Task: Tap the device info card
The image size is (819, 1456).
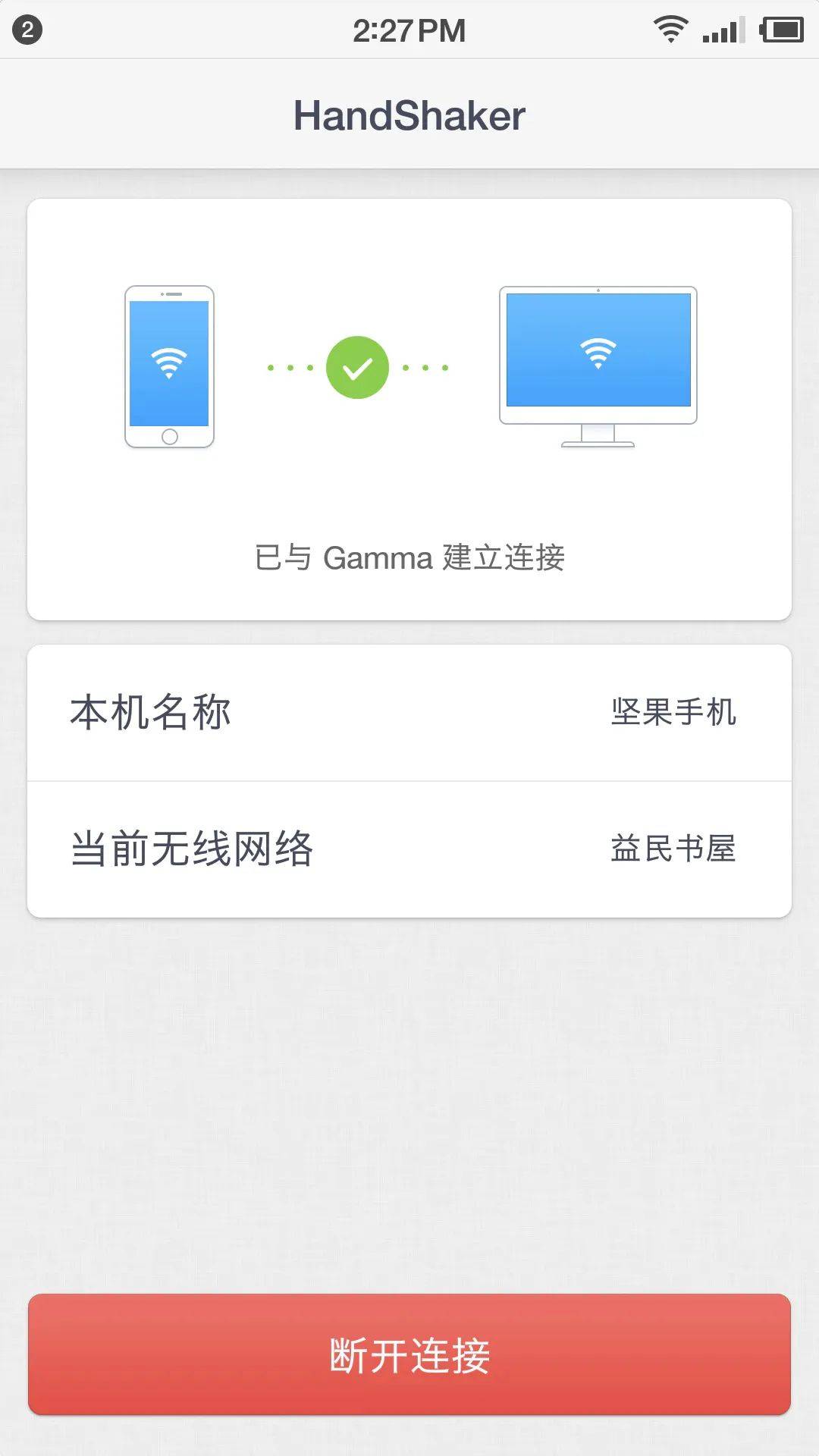Action: pyautogui.click(x=409, y=780)
